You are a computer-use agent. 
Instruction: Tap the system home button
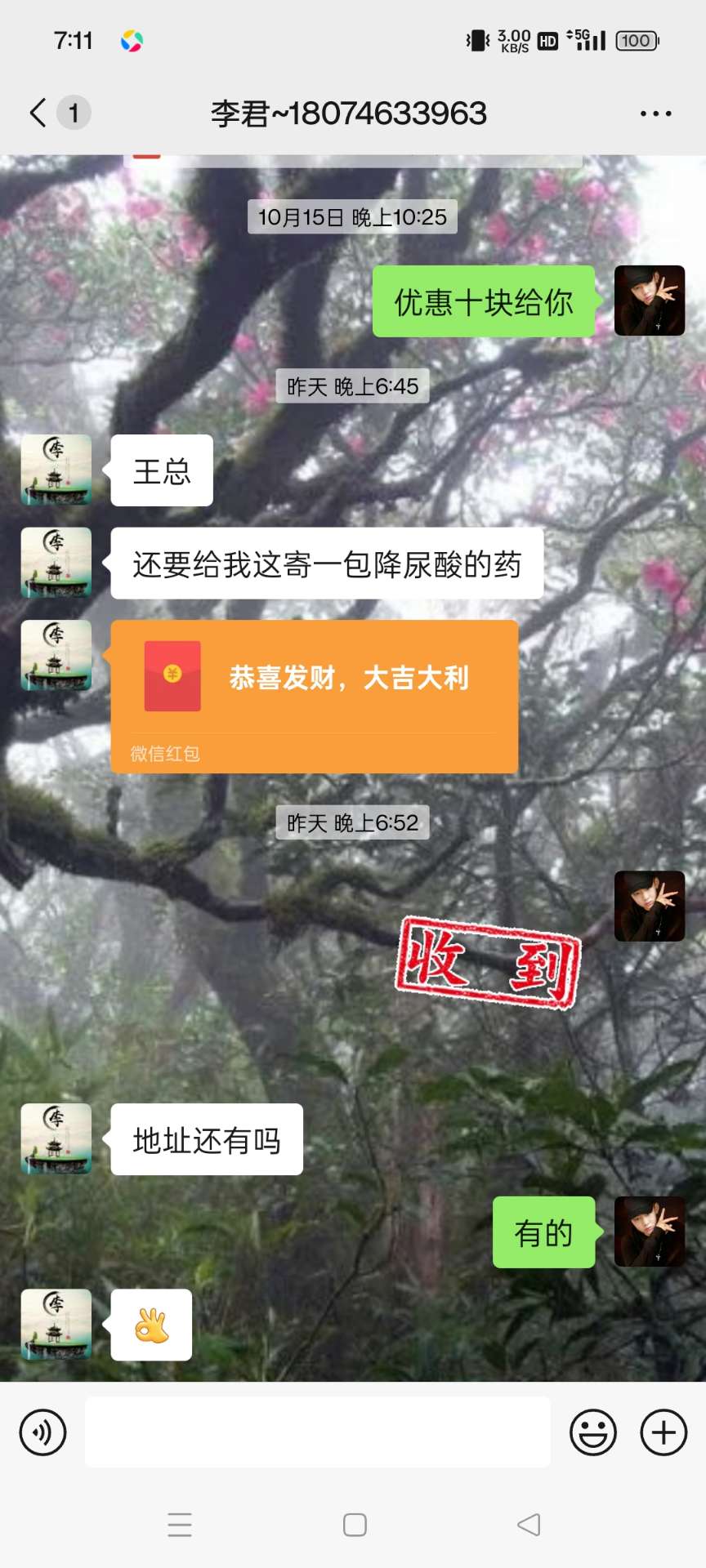click(355, 1525)
